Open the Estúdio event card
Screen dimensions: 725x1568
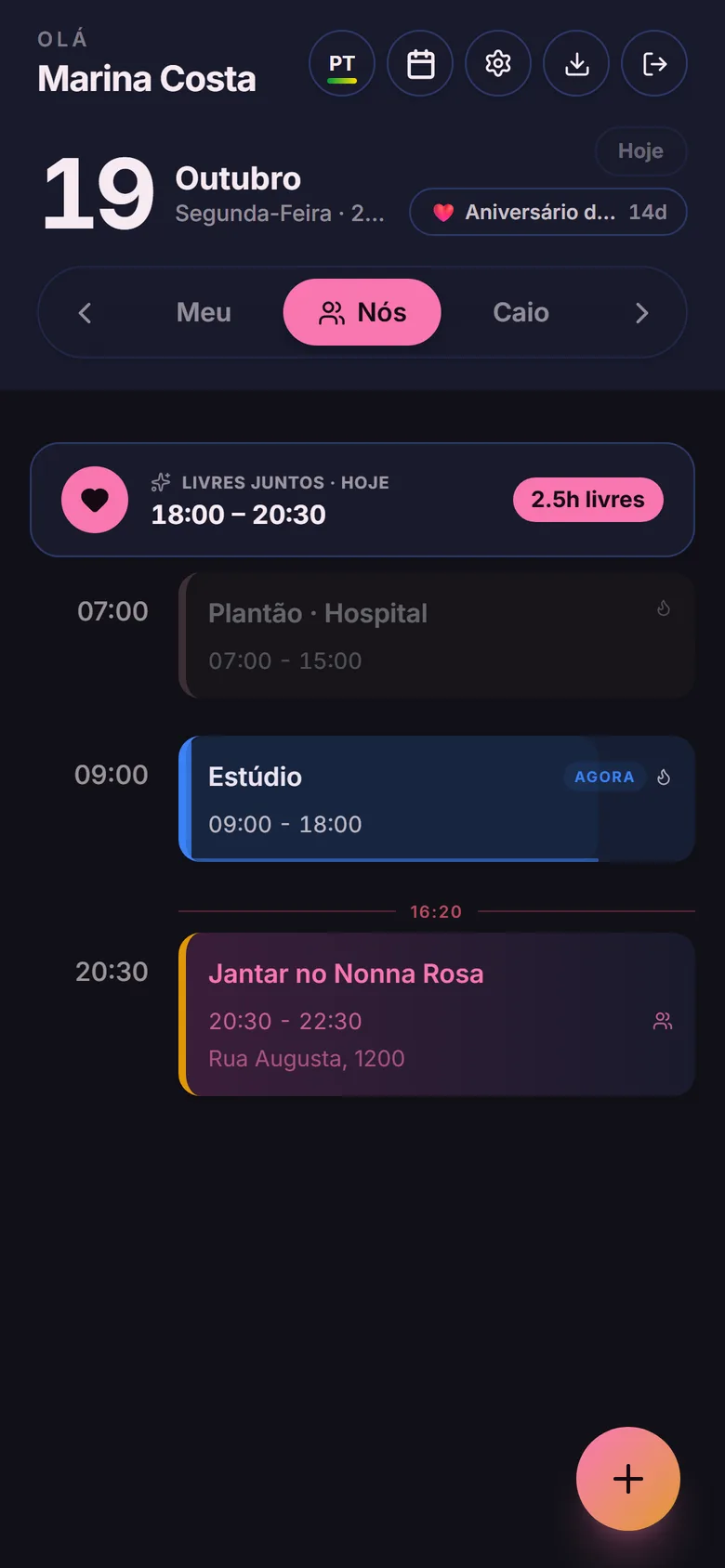437,799
